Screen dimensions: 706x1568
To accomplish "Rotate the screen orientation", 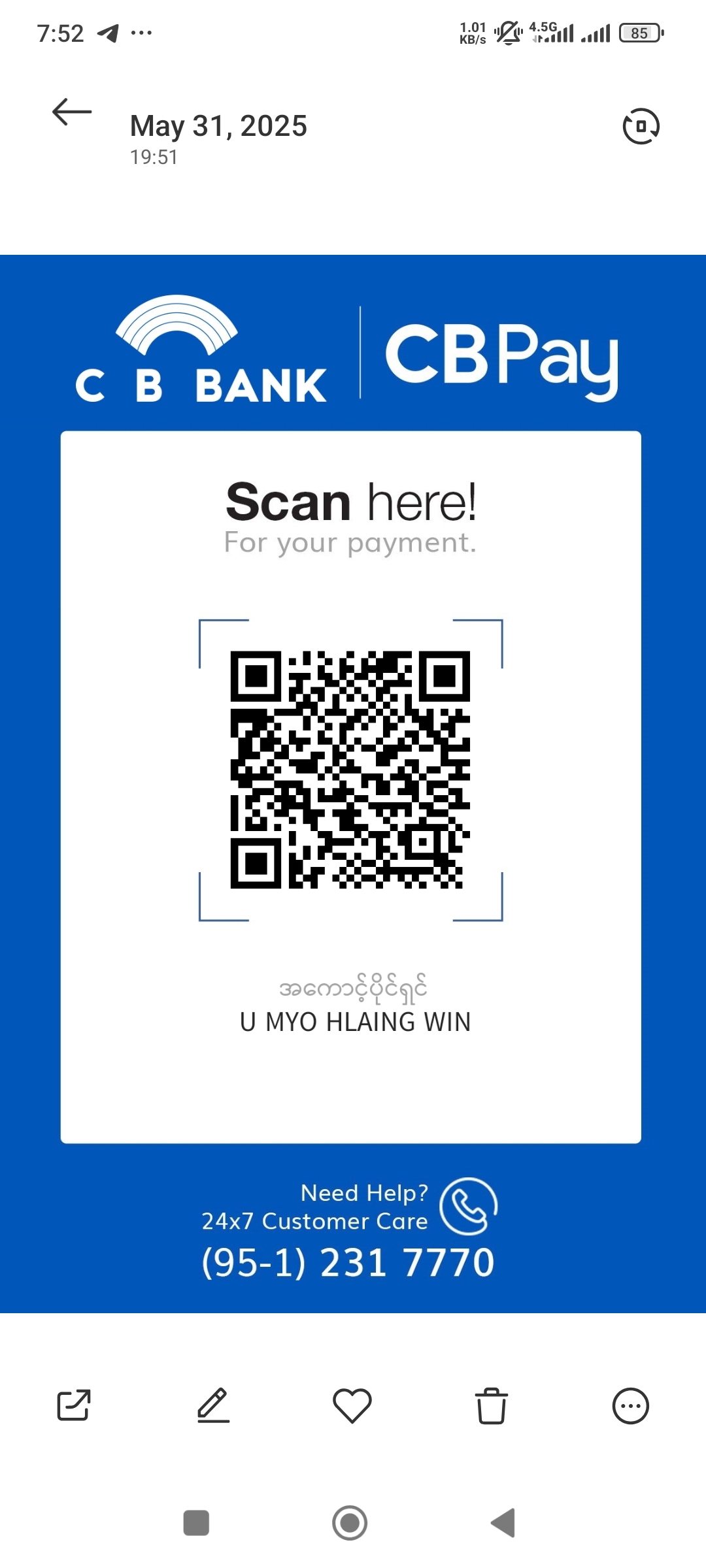I will click(641, 126).
